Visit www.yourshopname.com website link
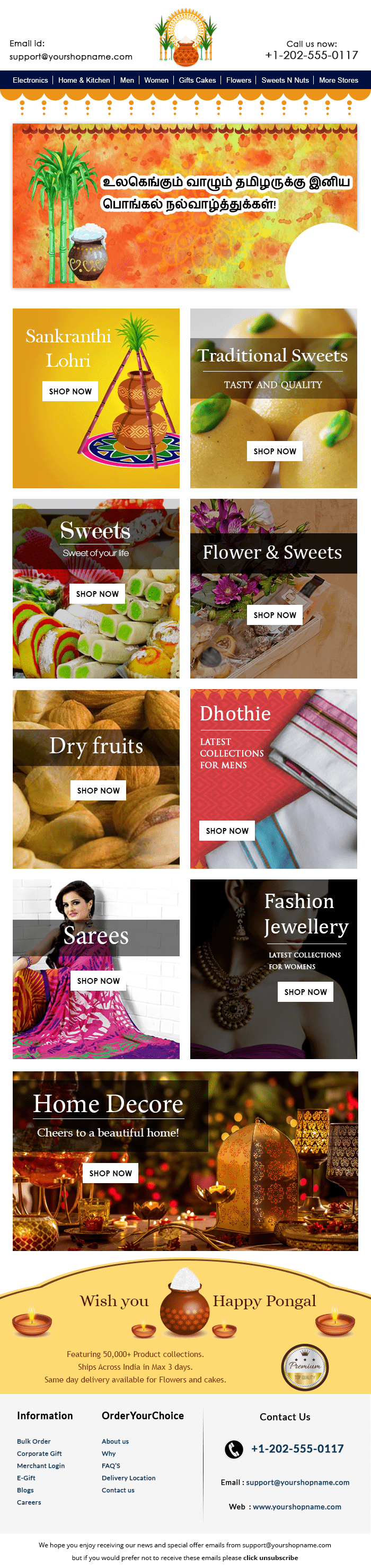The height and width of the screenshot is (1568, 371). [297, 1507]
